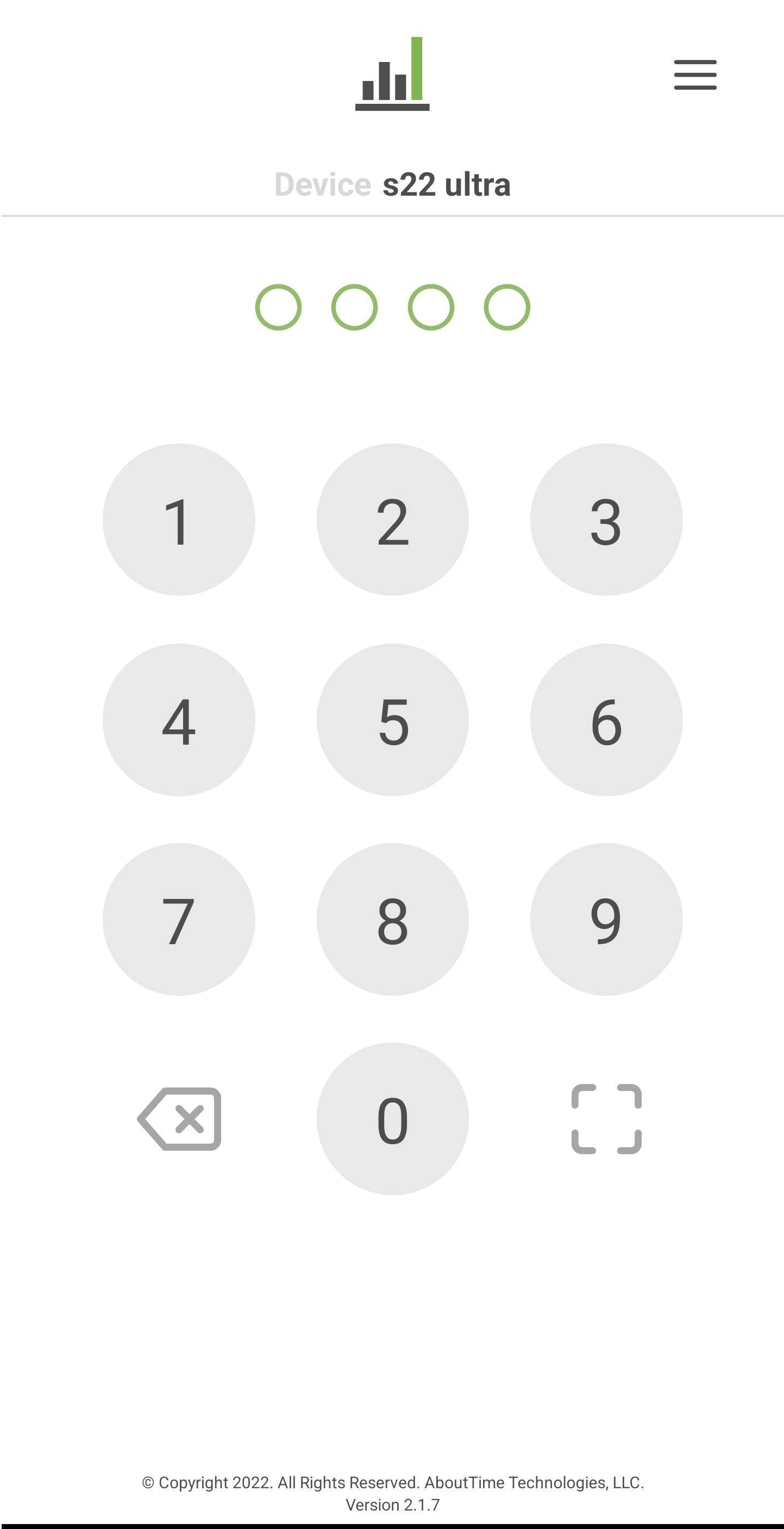Tap keypad number 2
This screenshot has height=1529, width=784.
392,520
